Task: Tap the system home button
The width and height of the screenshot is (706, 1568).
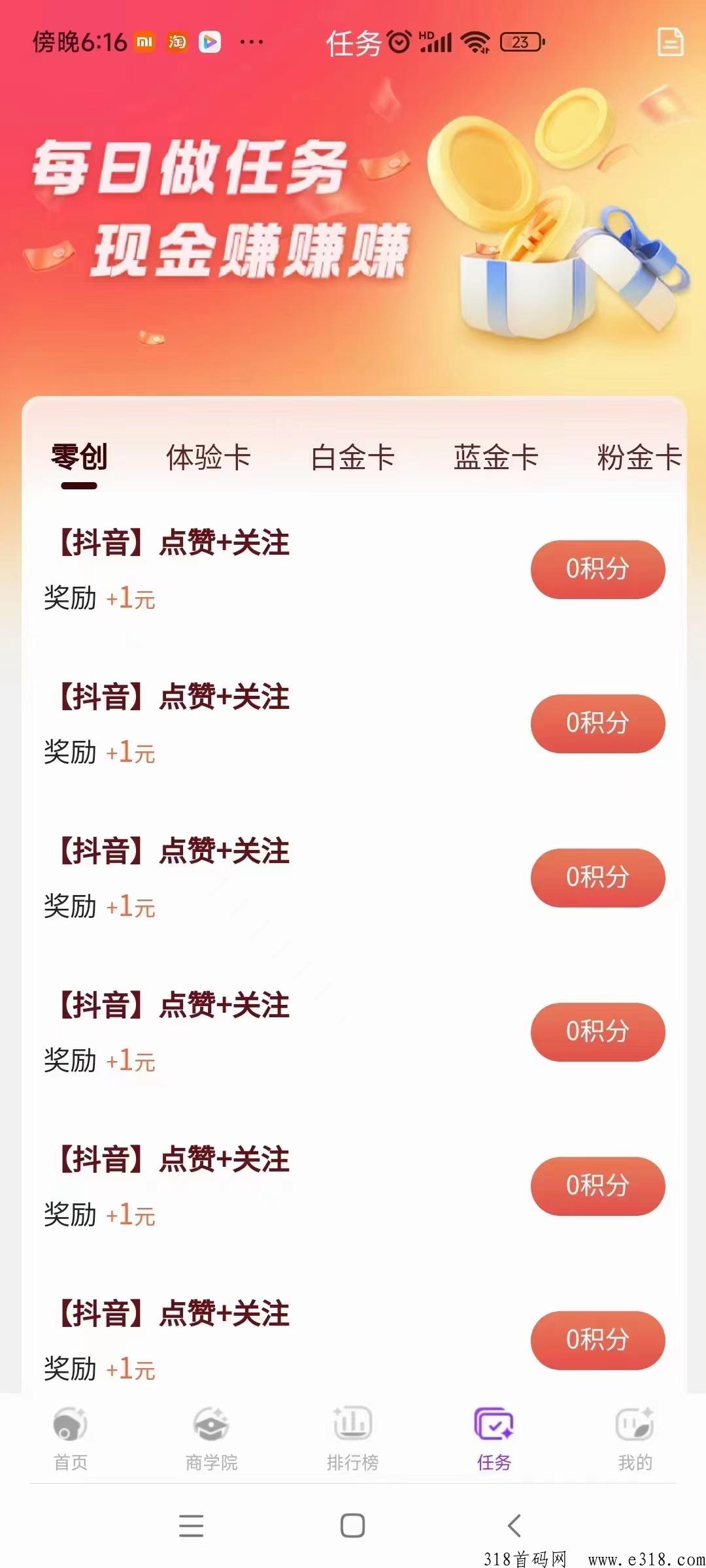Action: tap(353, 1526)
